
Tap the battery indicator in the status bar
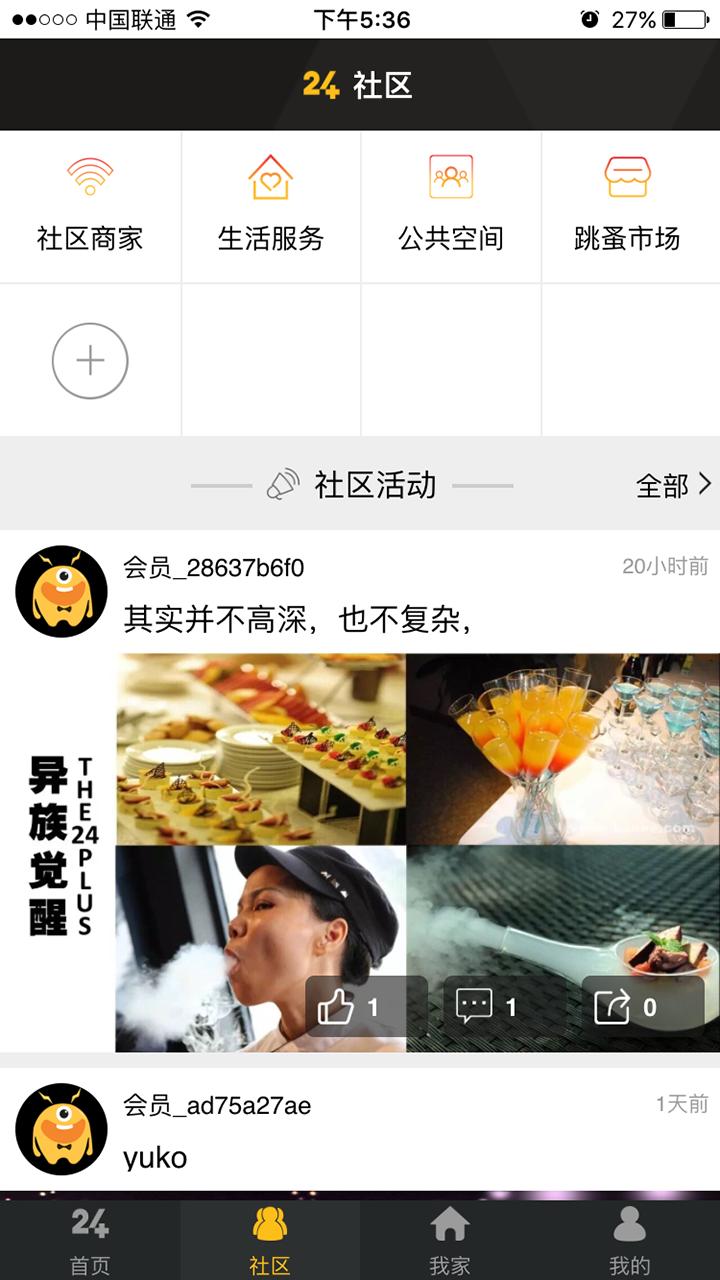coord(683,17)
